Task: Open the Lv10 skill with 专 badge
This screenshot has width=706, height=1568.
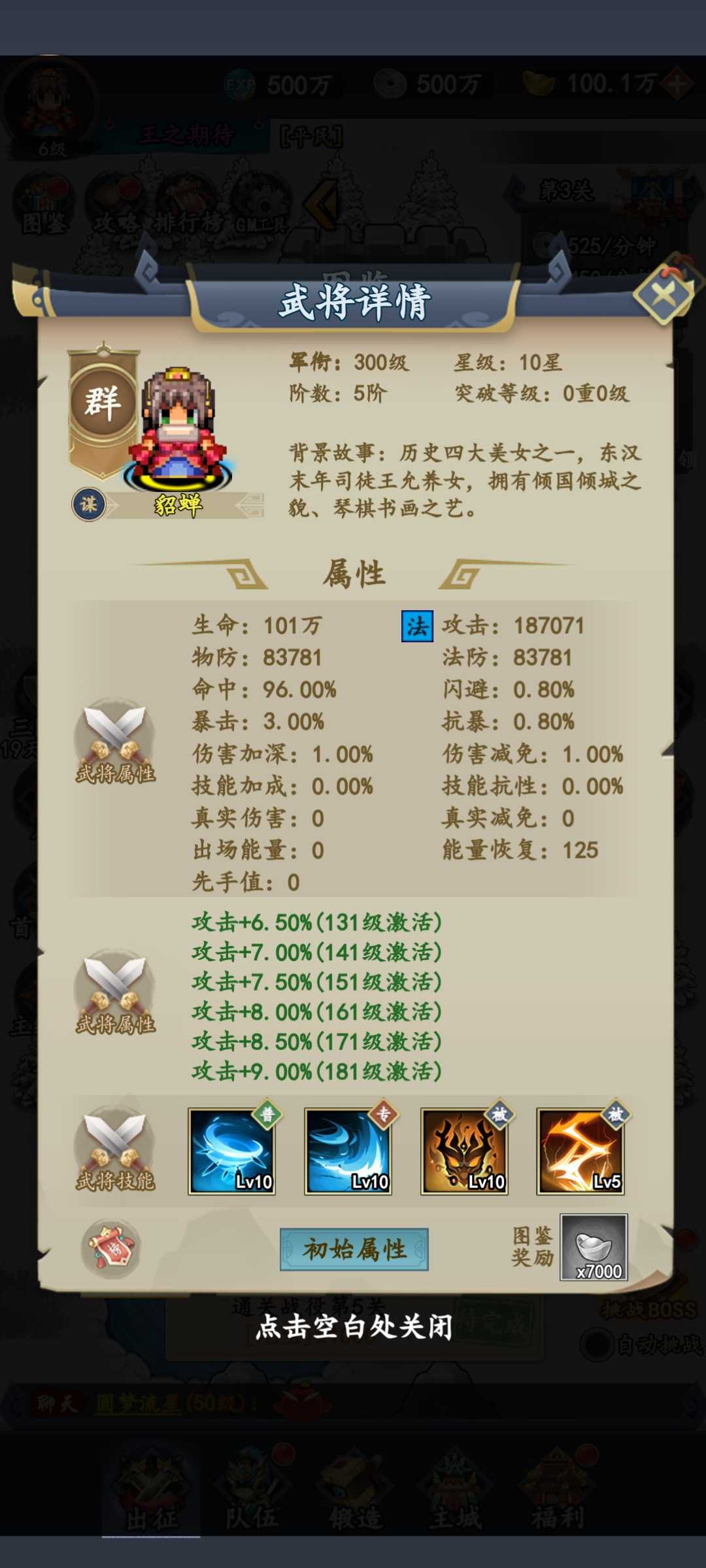Action: [x=348, y=1151]
